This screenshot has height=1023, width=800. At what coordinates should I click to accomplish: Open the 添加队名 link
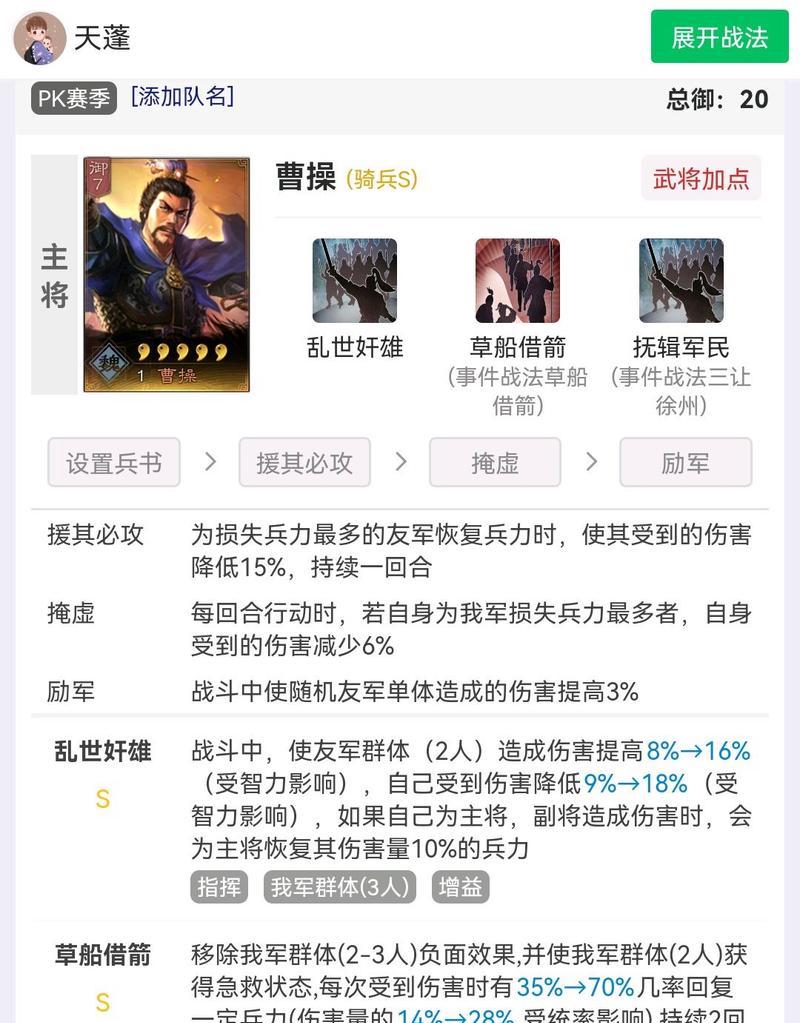[x=182, y=97]
